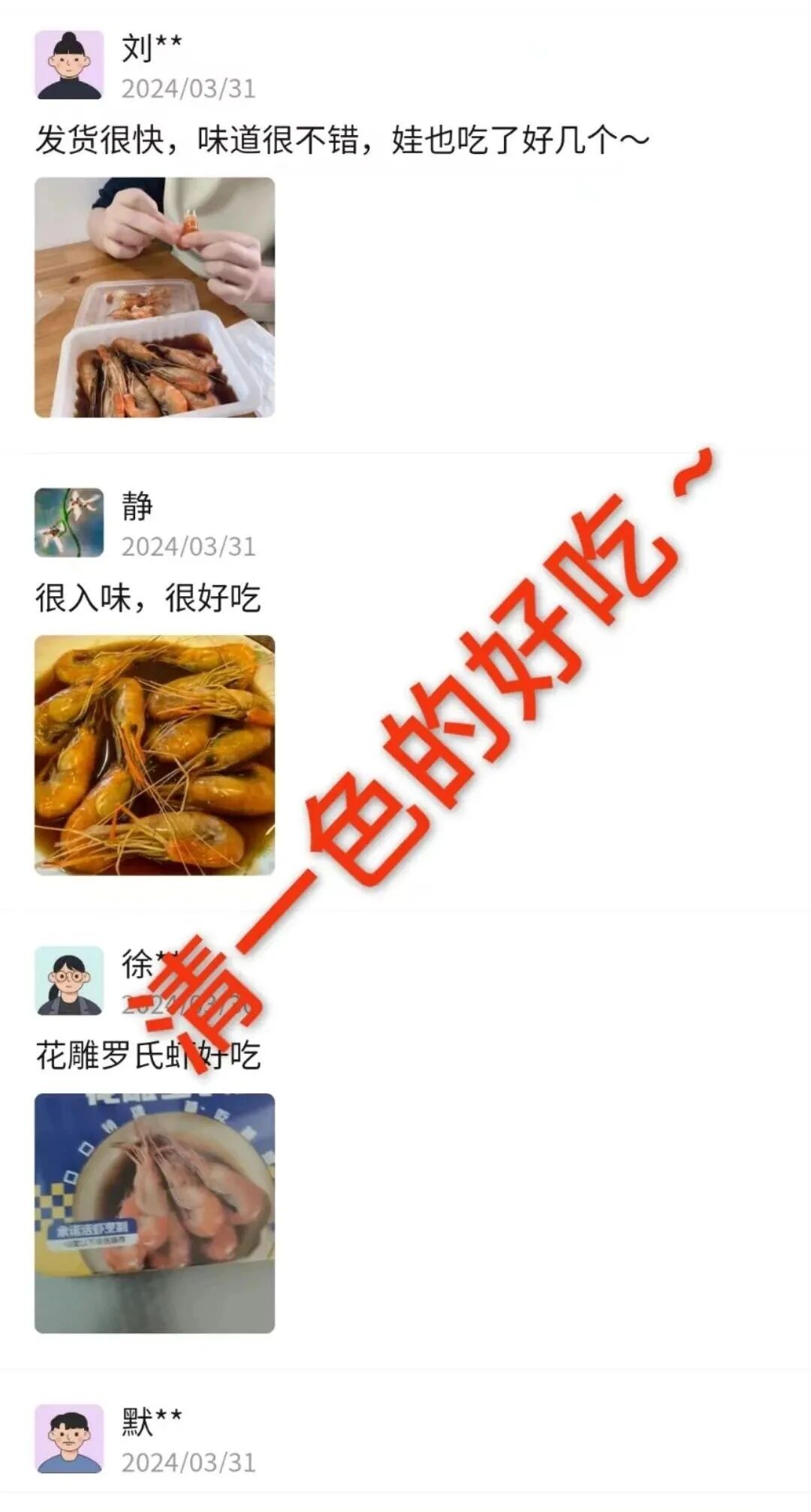Select date under 刘** review
Viewport: 811px width, 1512px height.
188,89
